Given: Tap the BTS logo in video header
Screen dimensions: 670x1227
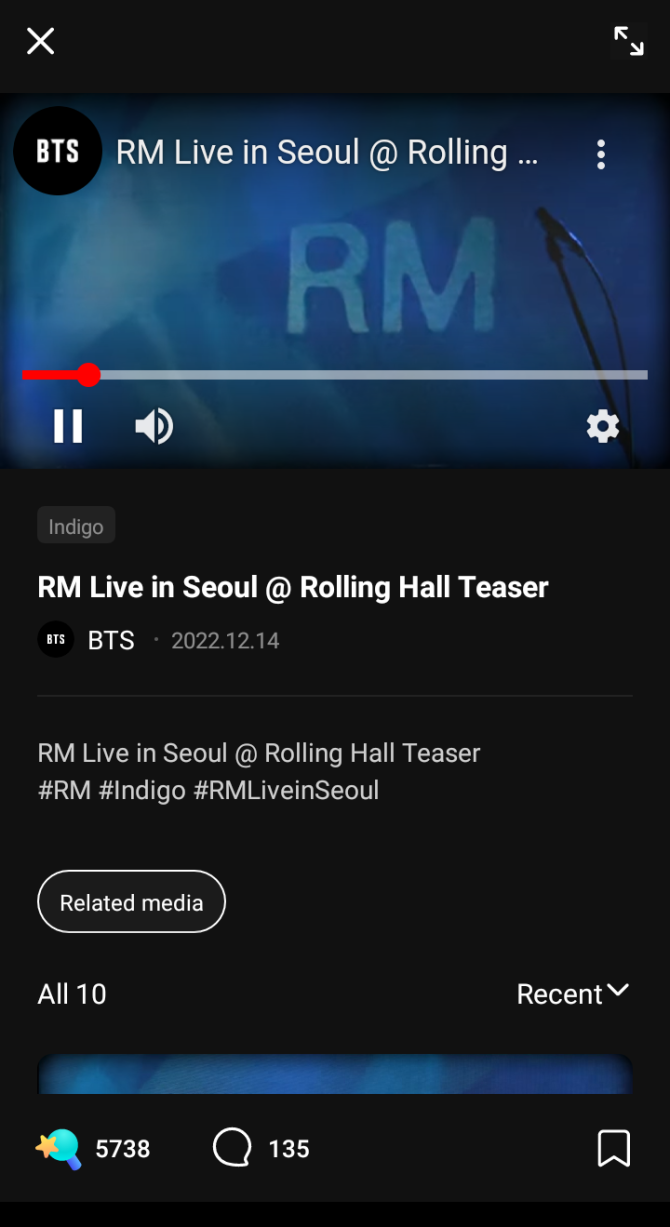Looking at the screenshot, I should [57, 151].
